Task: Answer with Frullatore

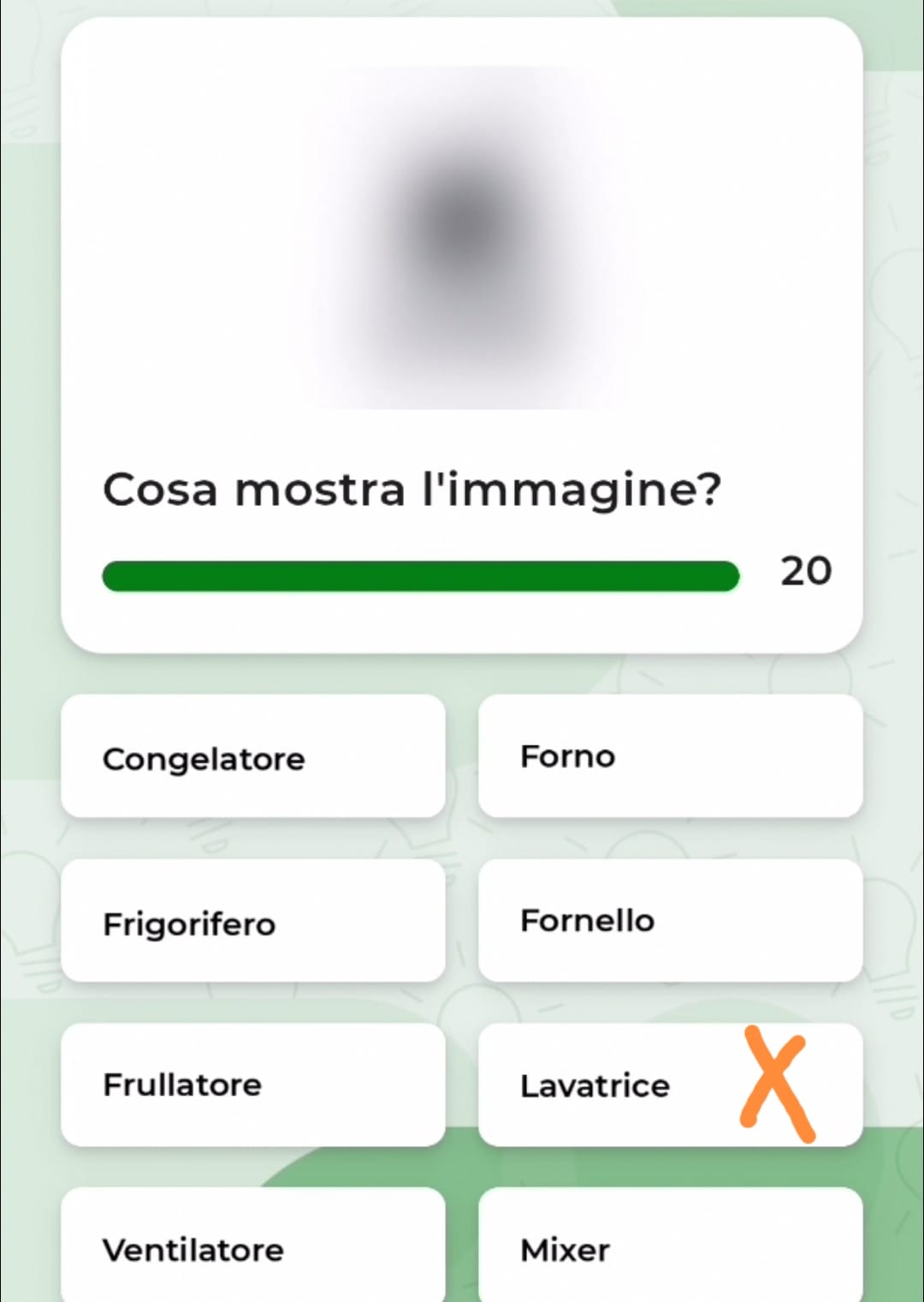Action: pos(253,1085)
